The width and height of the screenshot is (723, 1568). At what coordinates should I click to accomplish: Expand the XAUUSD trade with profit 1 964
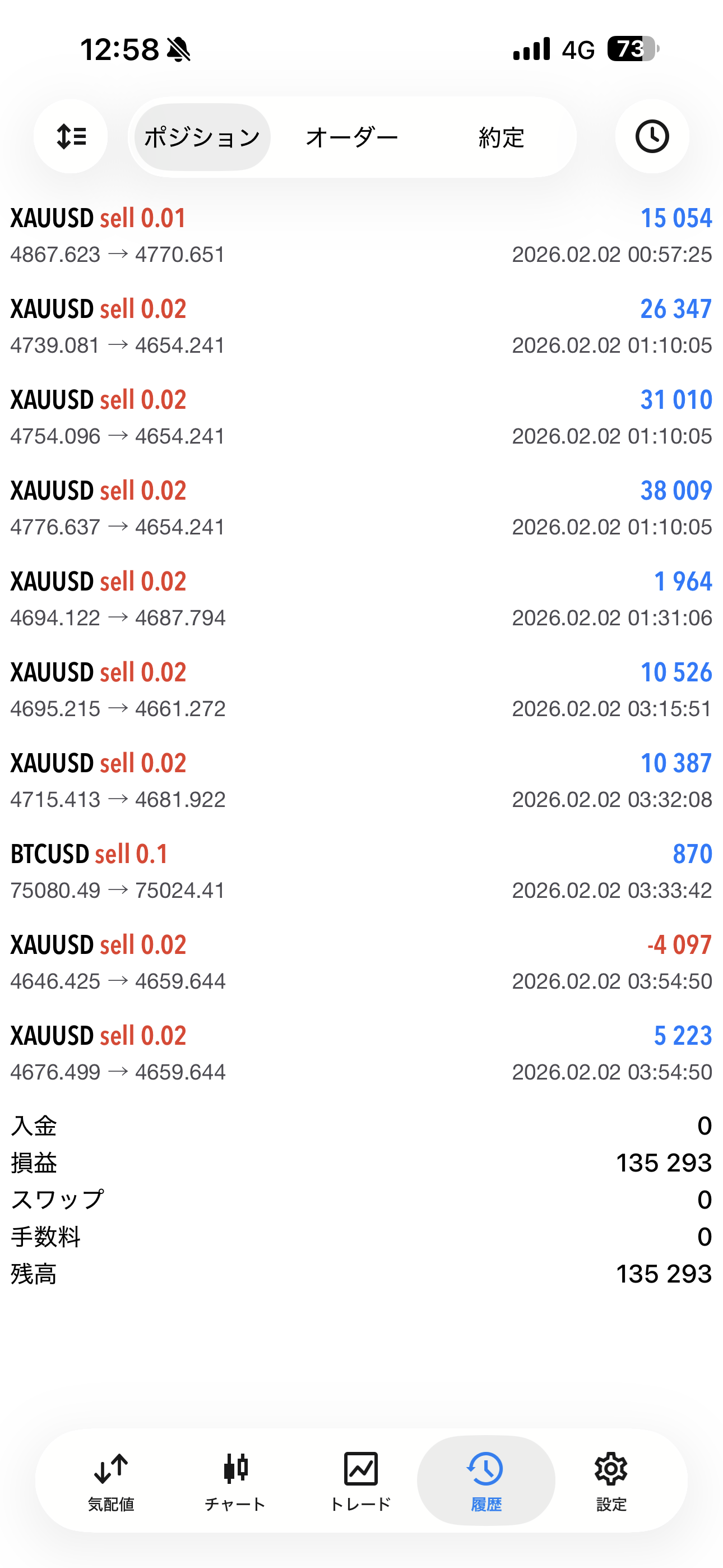361,599
